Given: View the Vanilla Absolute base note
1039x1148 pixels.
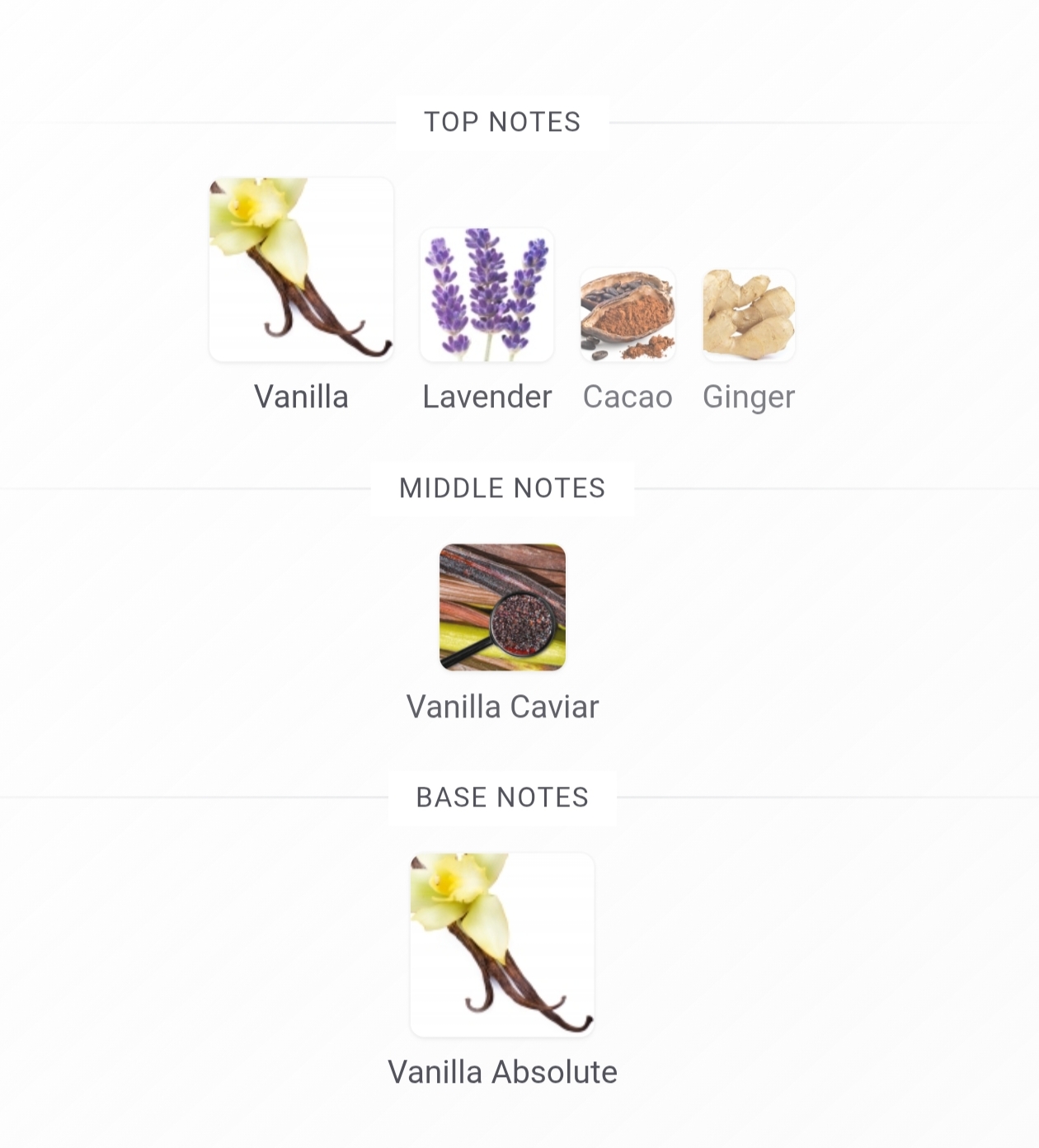Looking at the screenshot, I should click(502, 944).
